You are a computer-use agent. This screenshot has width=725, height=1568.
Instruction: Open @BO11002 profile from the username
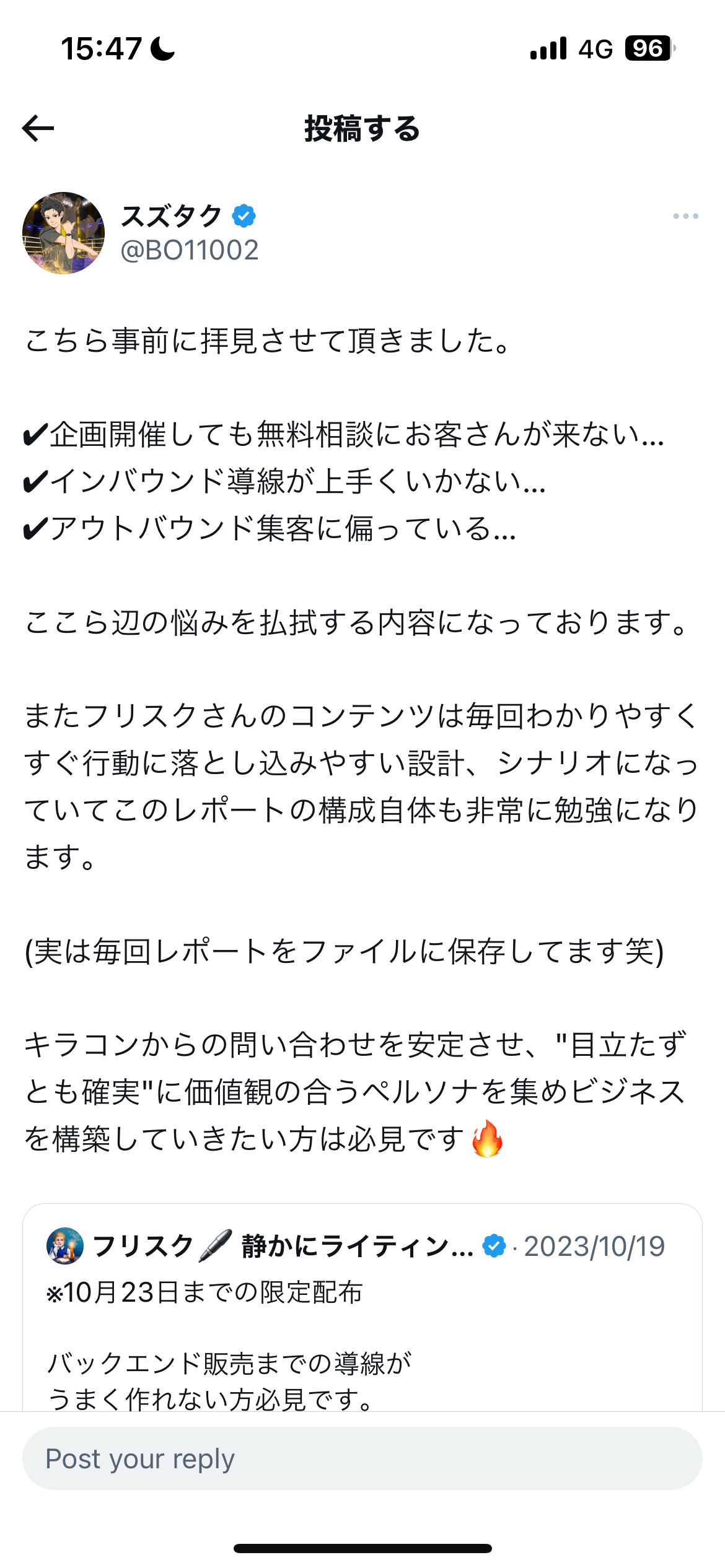[190, 250]
